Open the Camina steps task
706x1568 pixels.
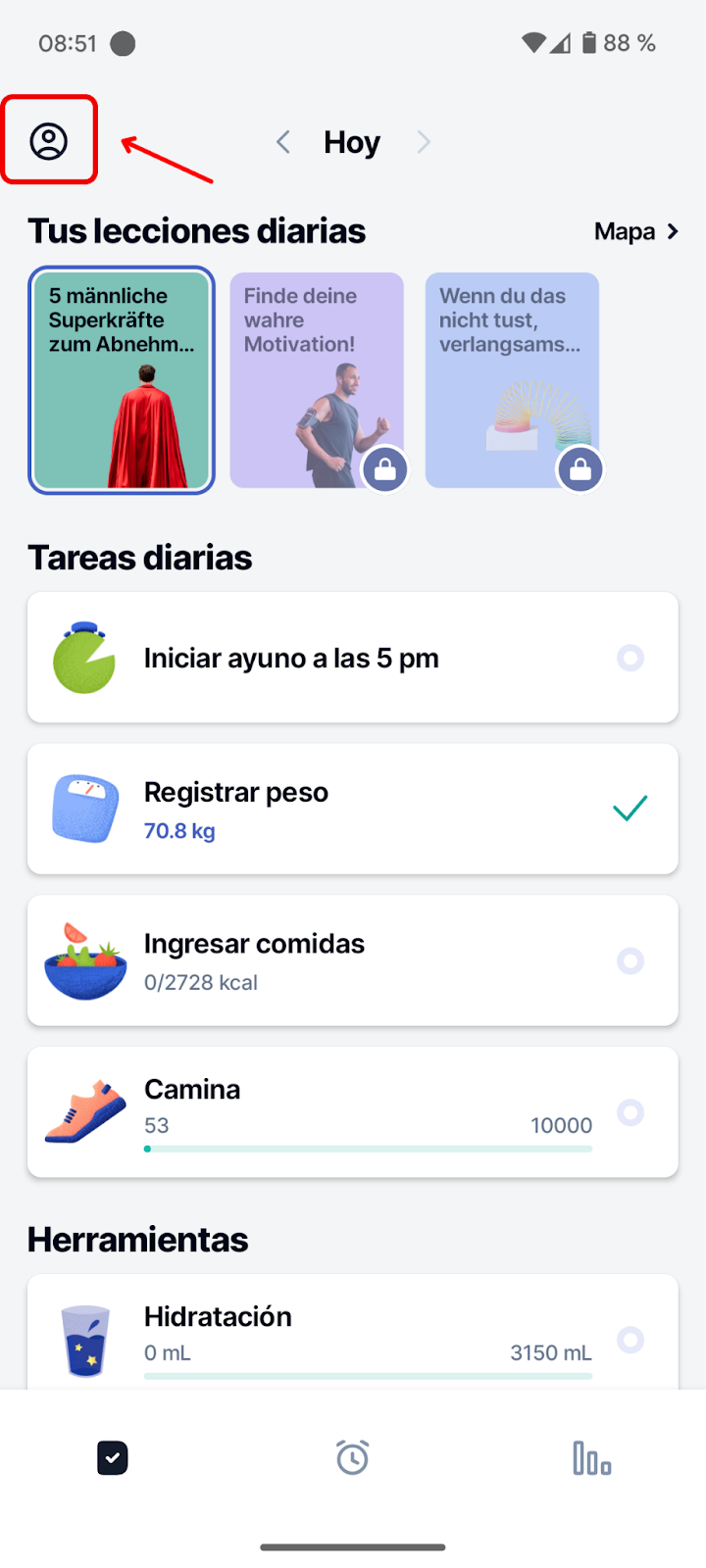click(x=353, y=1112)
